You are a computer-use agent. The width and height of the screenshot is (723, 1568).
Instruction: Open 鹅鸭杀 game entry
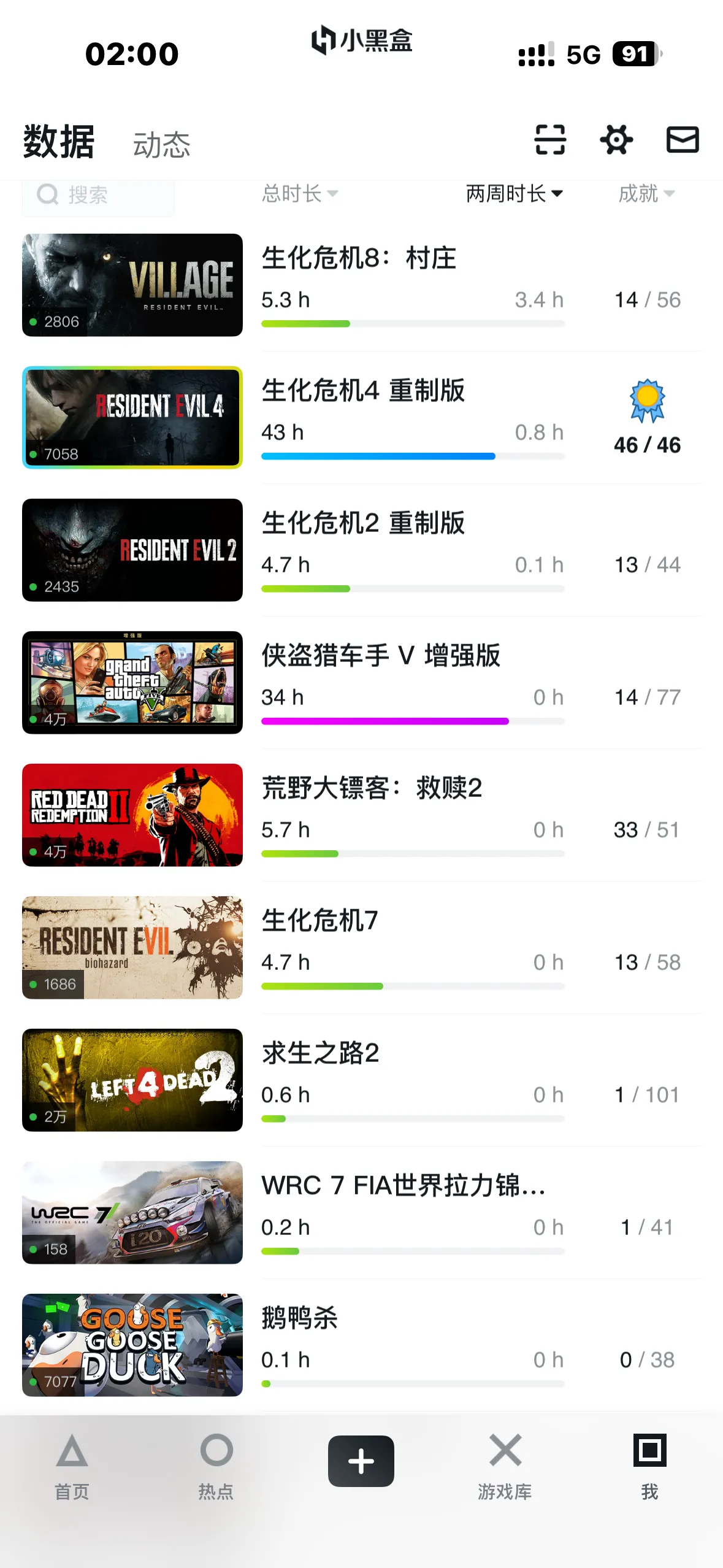(x=299, y=1318)
